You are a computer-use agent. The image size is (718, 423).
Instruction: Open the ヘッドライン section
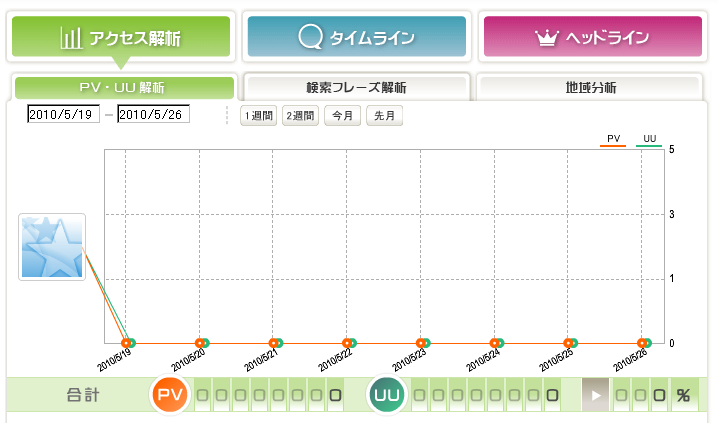coord(593,37)
